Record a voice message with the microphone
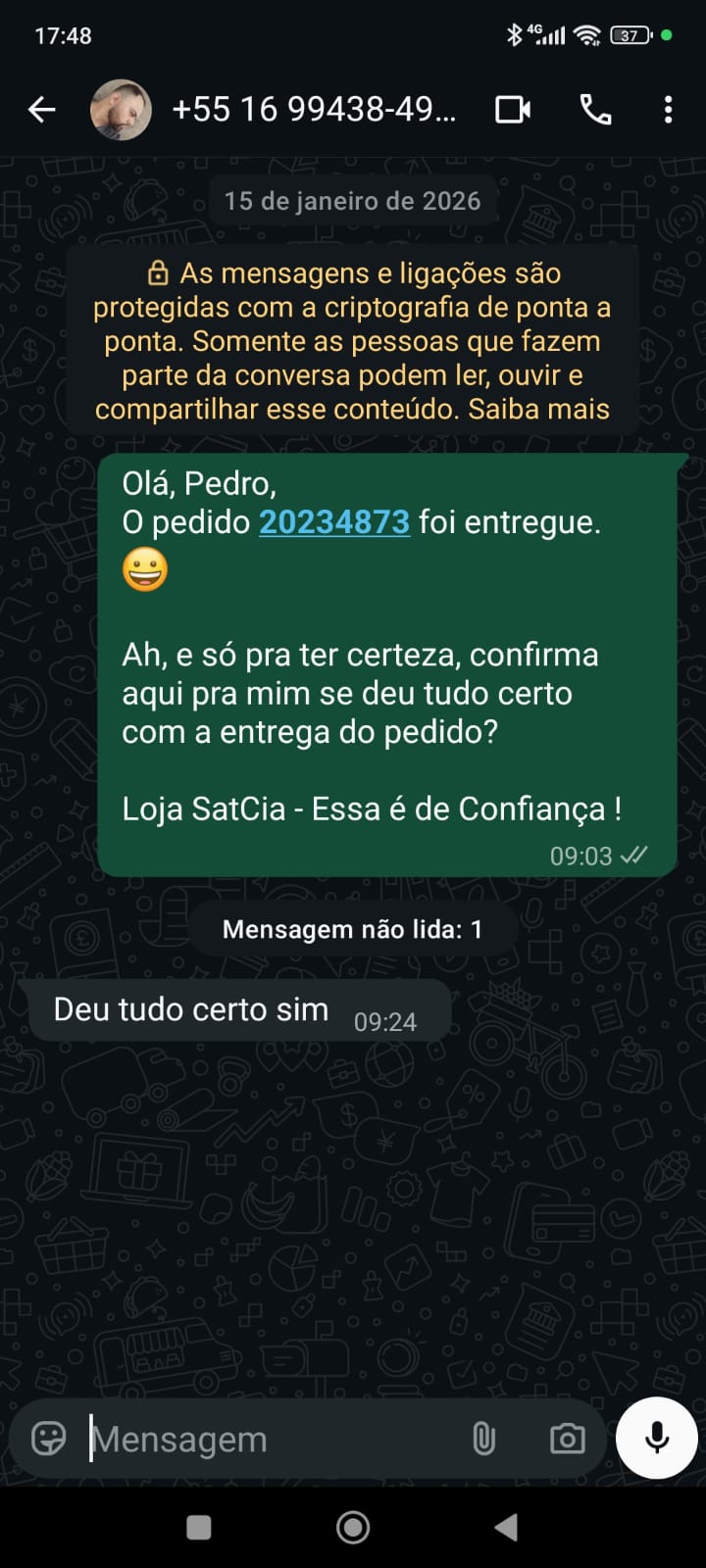 click(657, 1438)
